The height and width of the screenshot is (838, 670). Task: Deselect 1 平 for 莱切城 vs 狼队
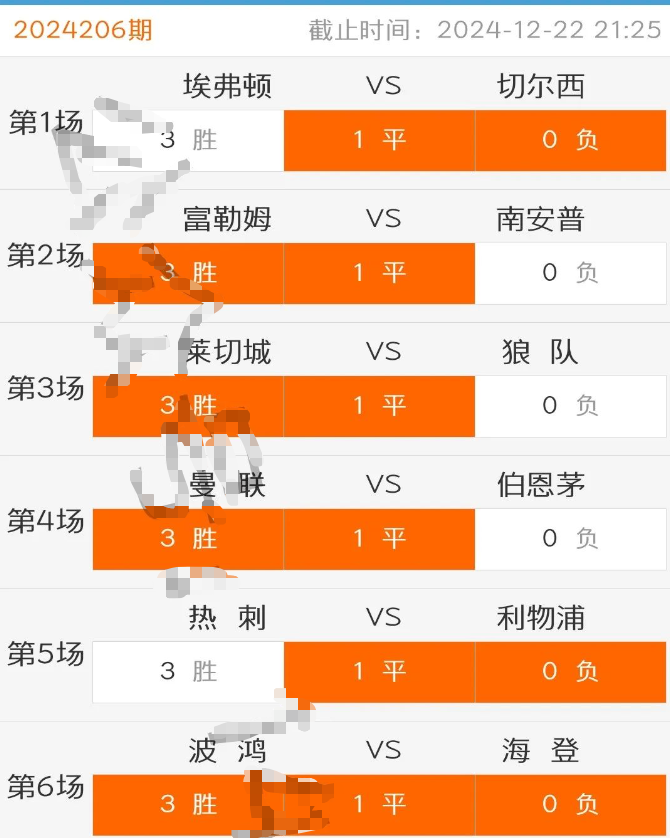point(379,406)
